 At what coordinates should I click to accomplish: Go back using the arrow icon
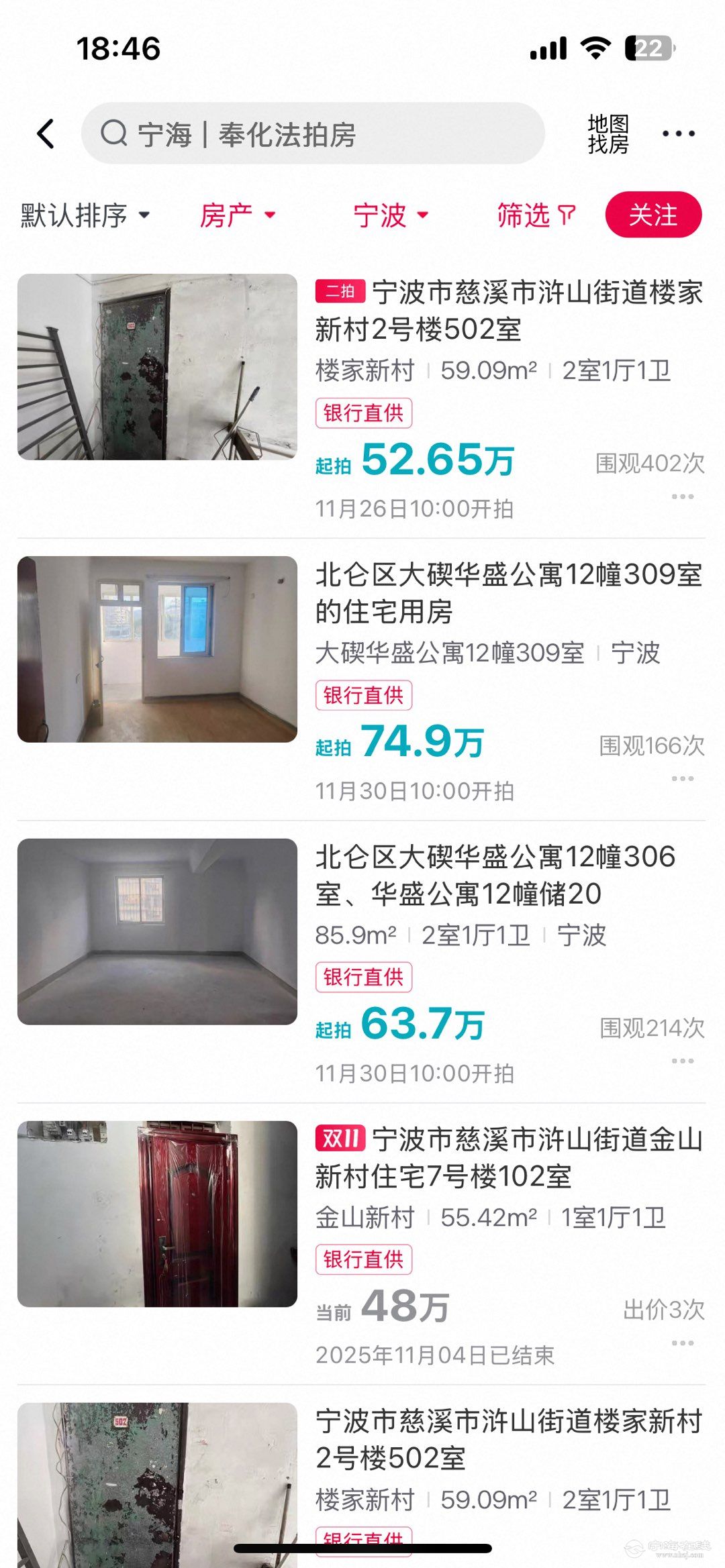(x=46, y=134)
